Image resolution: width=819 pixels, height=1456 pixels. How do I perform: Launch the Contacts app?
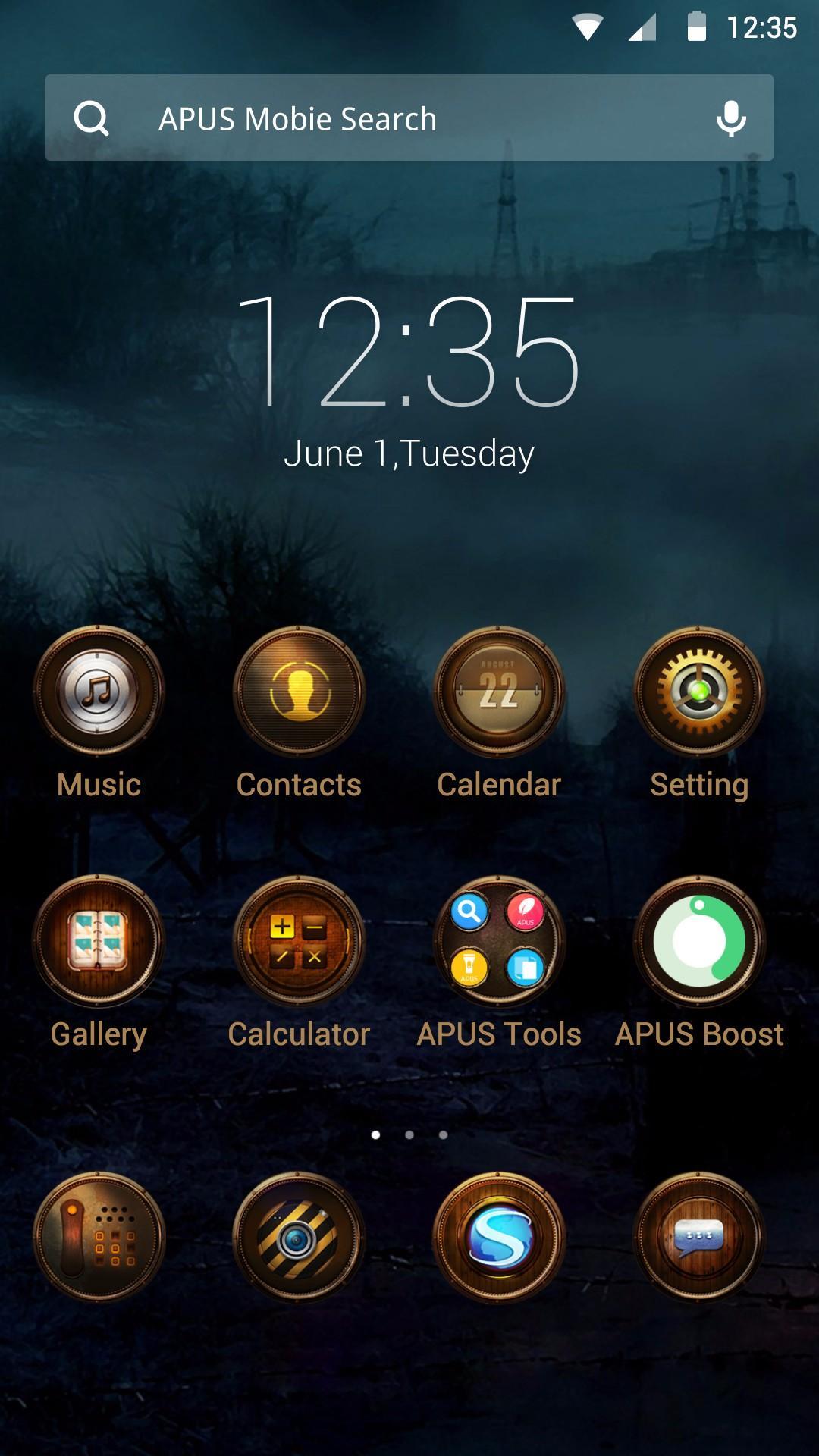tap(299, 692)
